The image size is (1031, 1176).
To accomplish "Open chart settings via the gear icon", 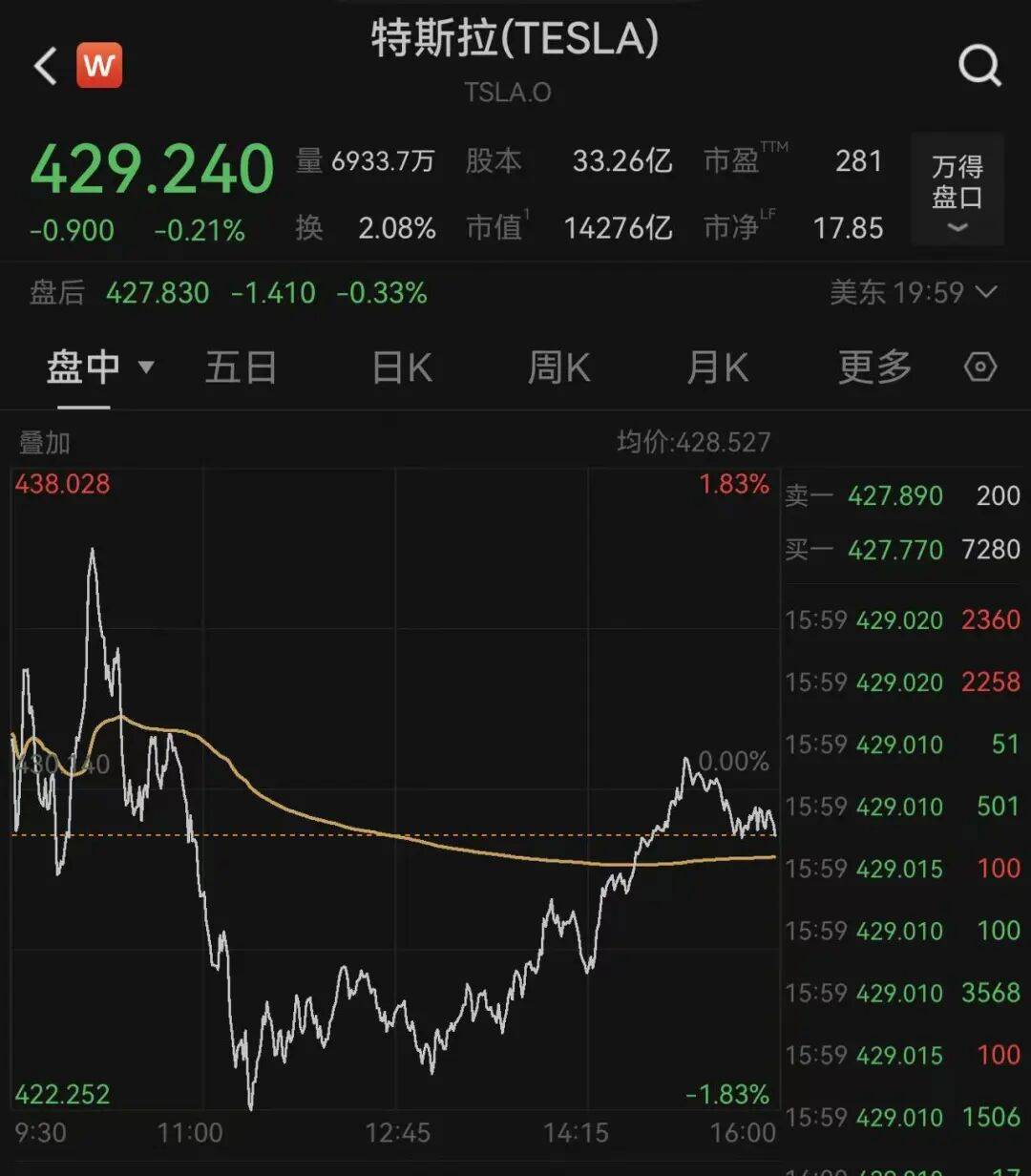I will point(978,367).
